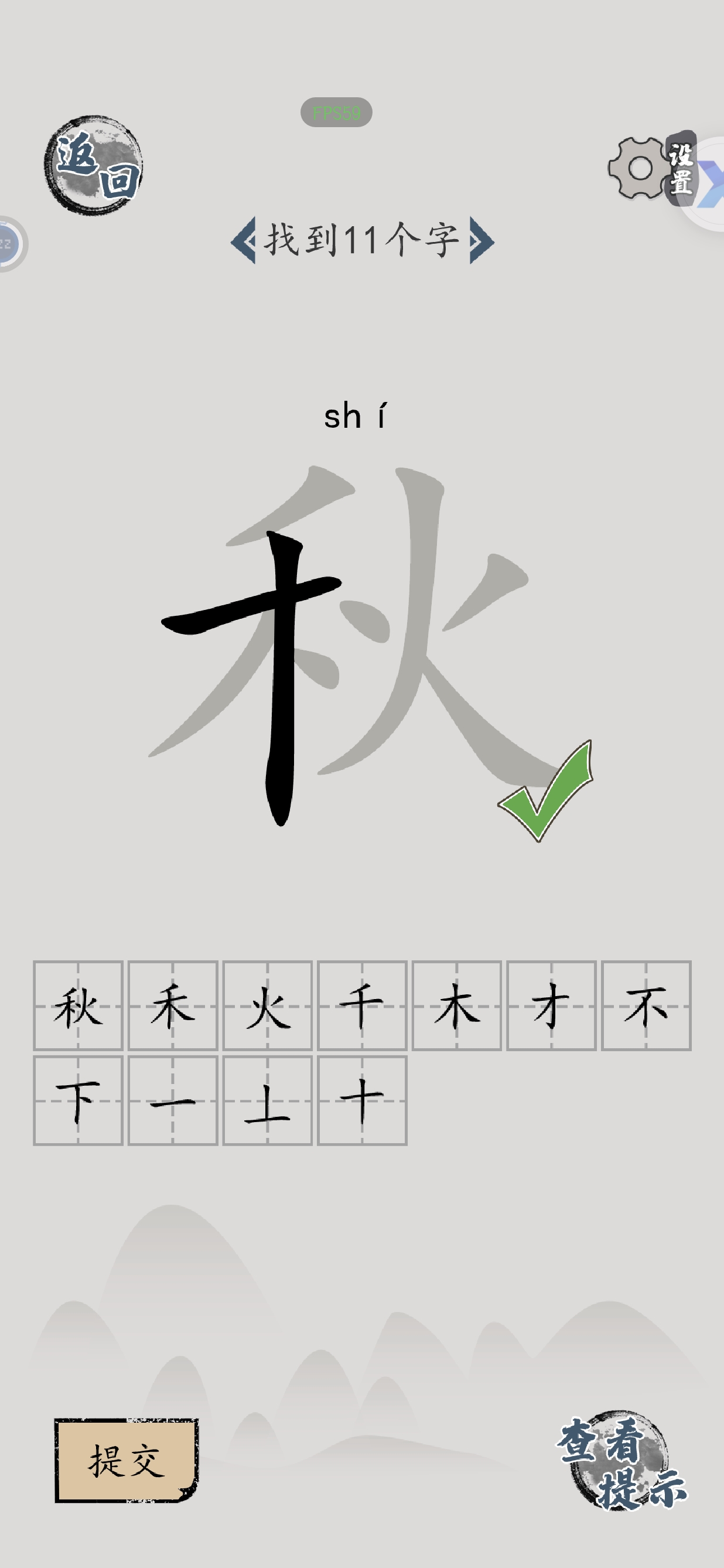
Task: Submit answers with the 提交 button
Action: (x=126, y=1460)
